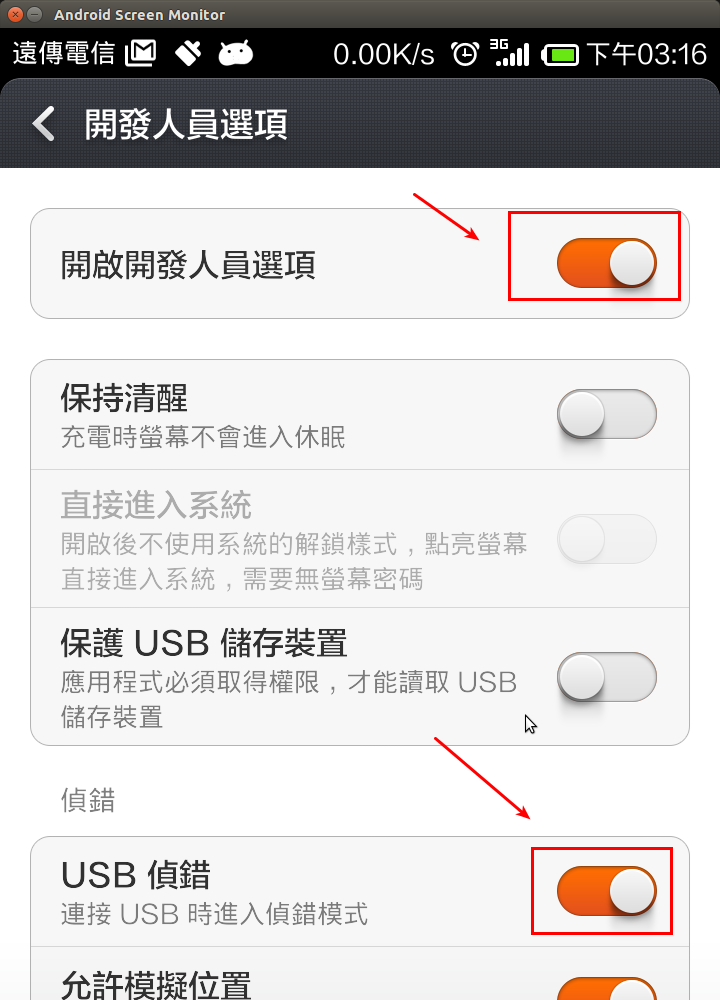Go back from 開發人員選項
The width and height of the screenshot is (720, 1000).
(x=44, y=125)
